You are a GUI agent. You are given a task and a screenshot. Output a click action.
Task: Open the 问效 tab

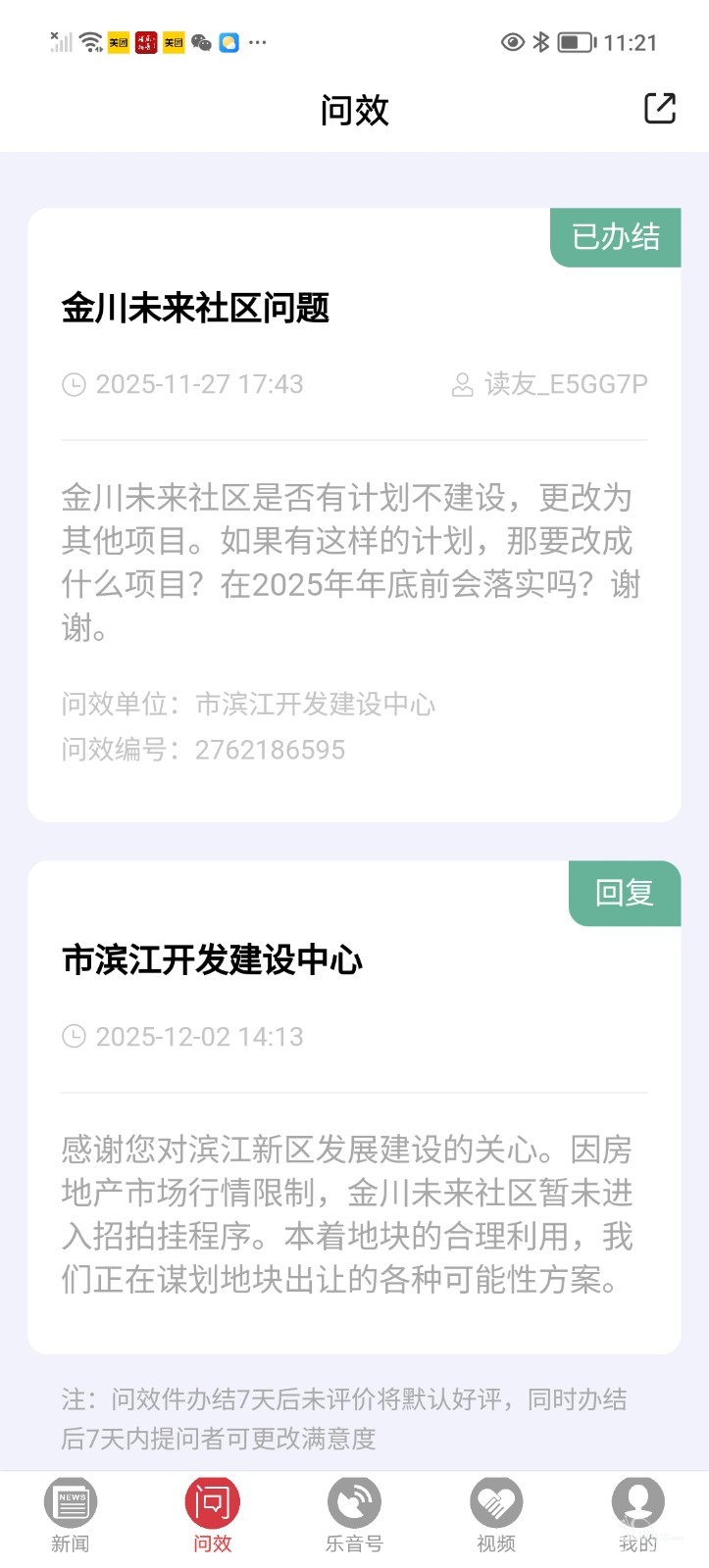click(x=212, y=1514)
